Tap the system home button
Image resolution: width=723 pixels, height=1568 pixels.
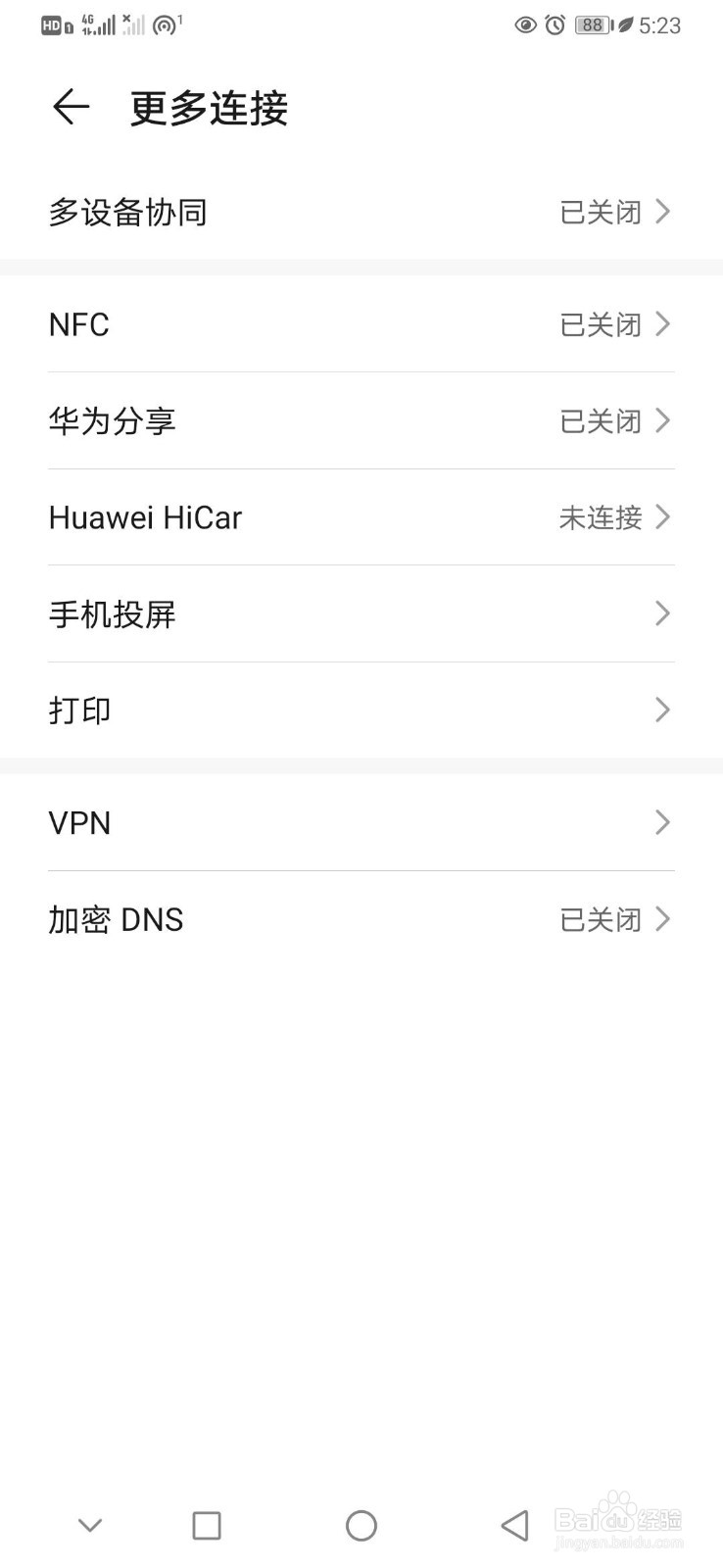click(361, 1525)
